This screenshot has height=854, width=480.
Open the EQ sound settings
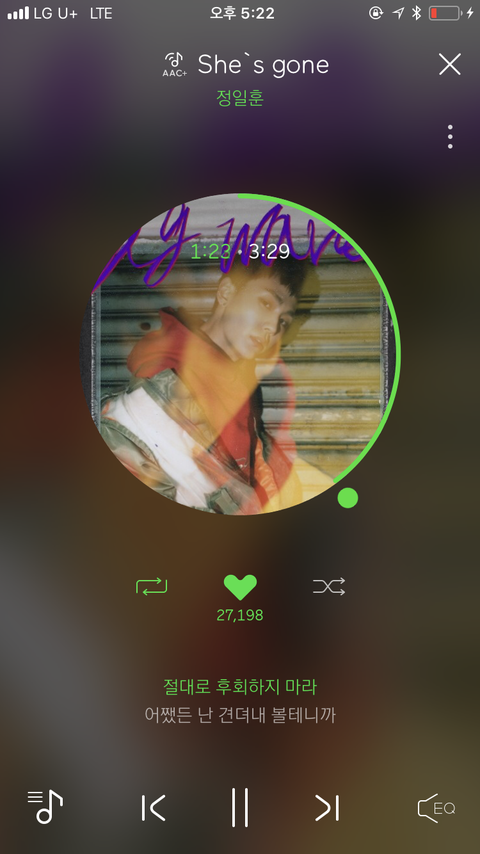pos(436,808)
